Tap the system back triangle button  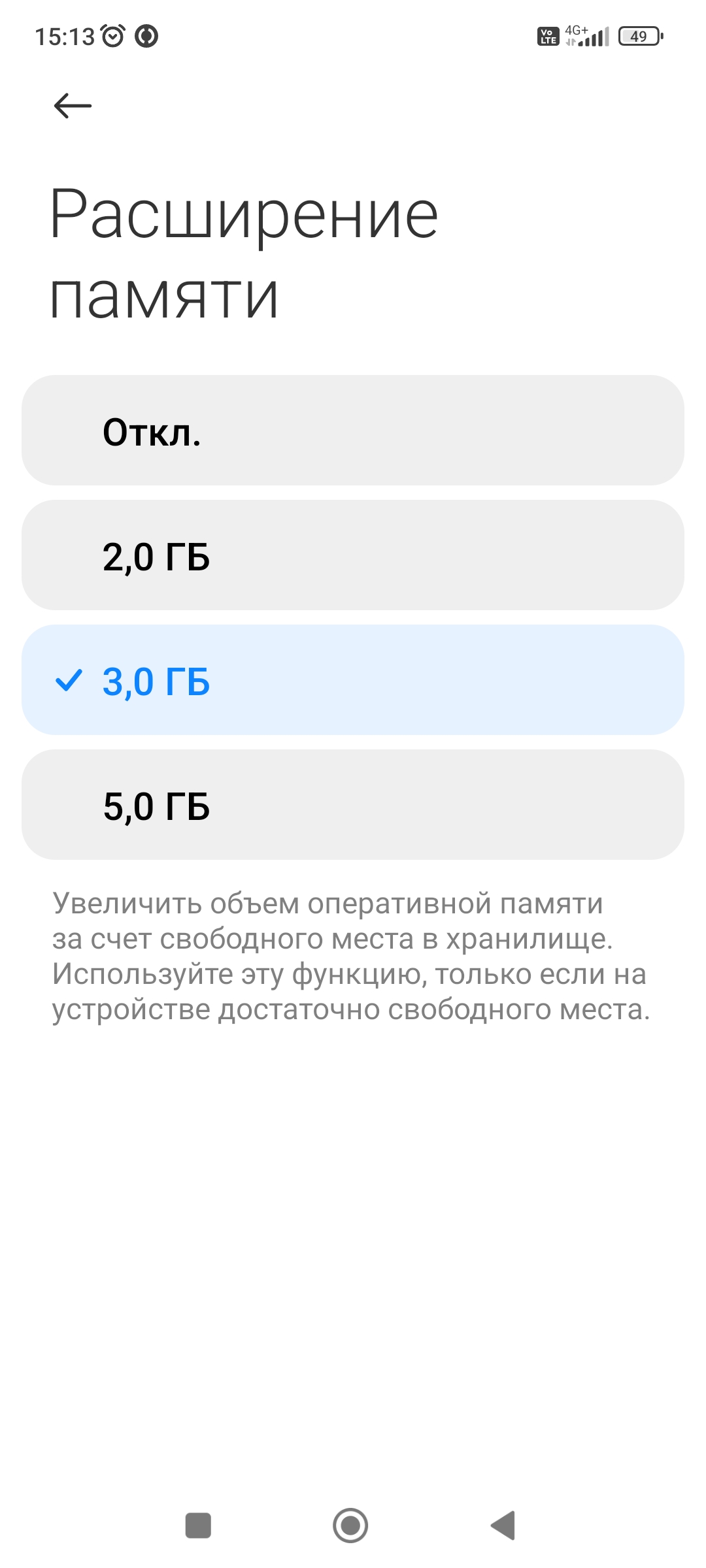(503, 1526)
